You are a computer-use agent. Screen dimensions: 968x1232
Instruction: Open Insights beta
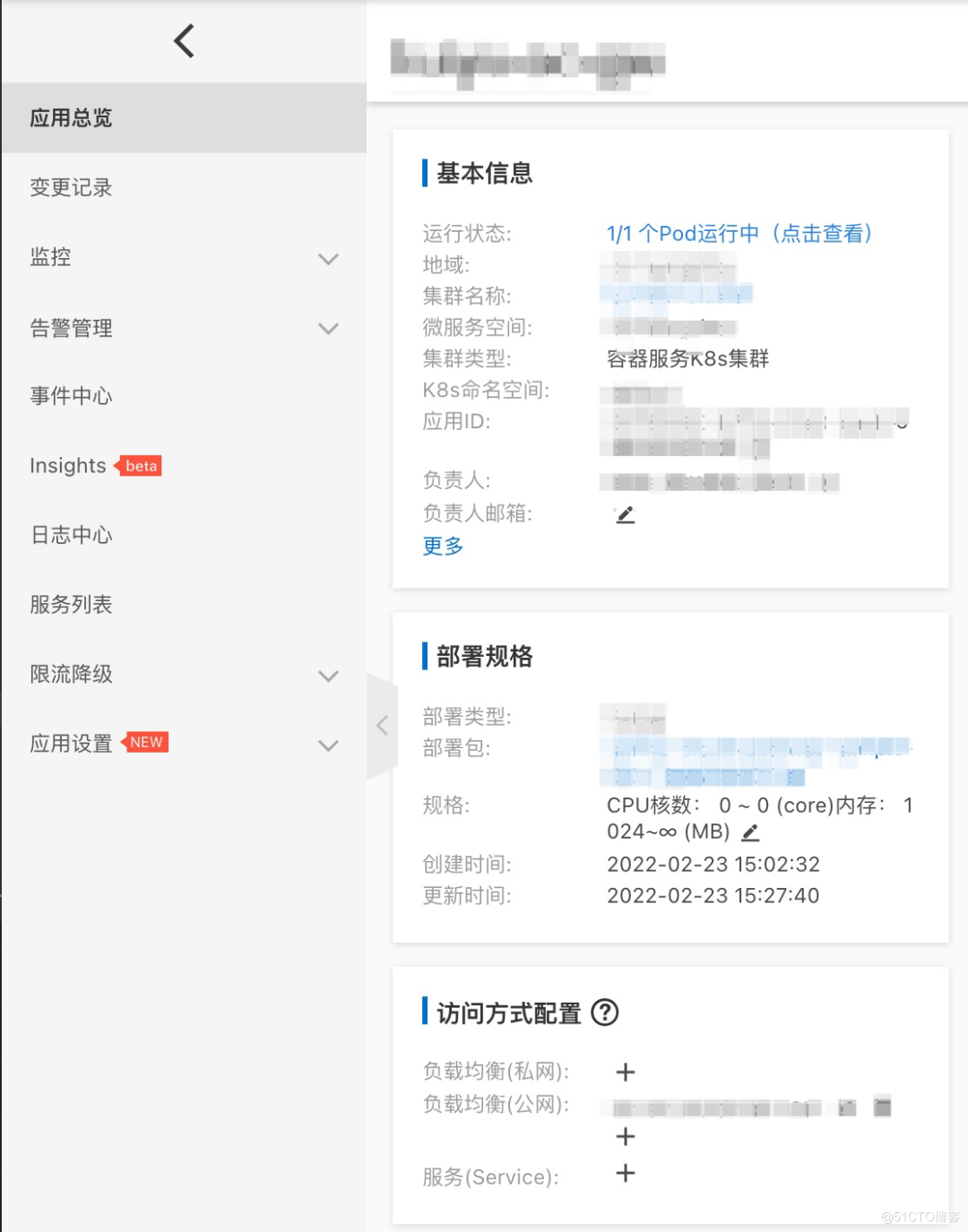[95, 466]
